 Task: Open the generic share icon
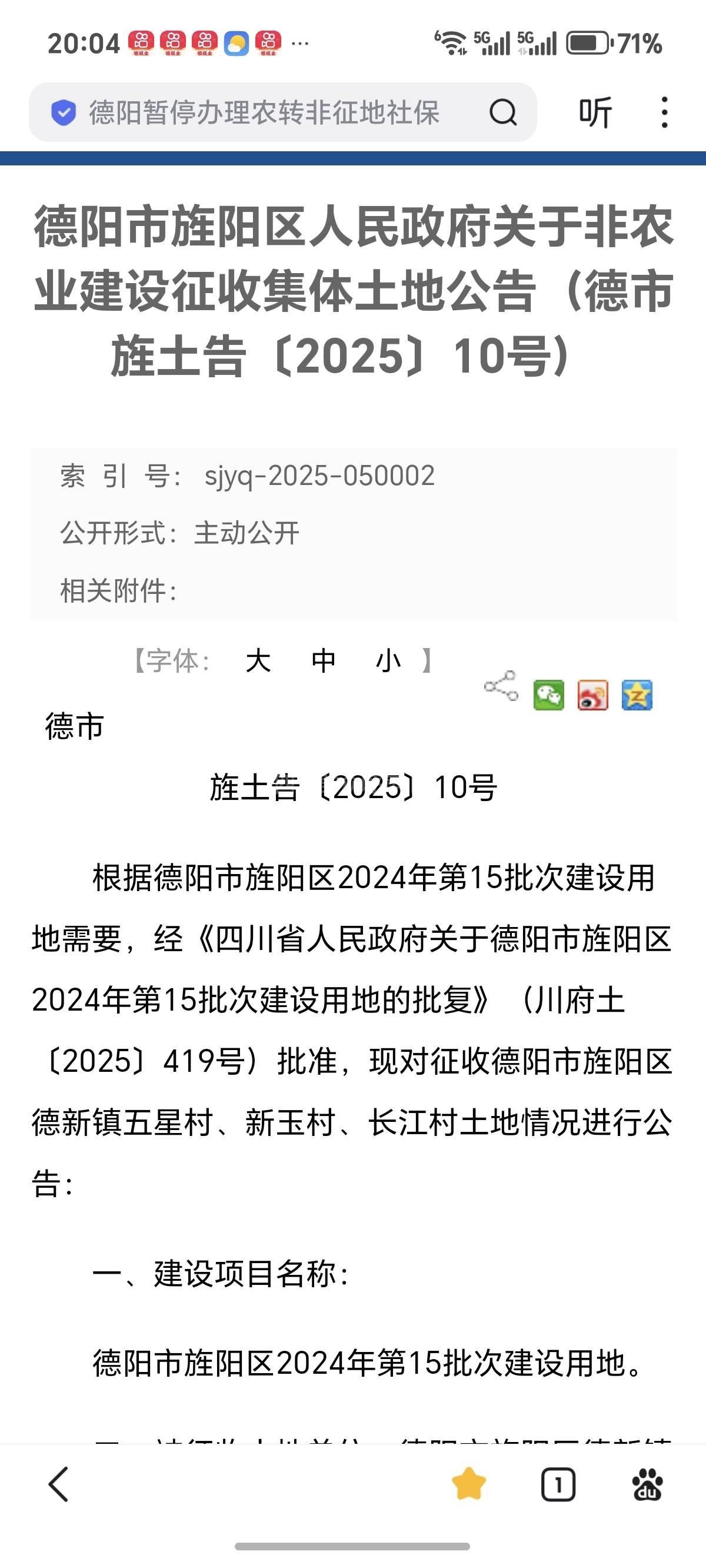[501, 687]
